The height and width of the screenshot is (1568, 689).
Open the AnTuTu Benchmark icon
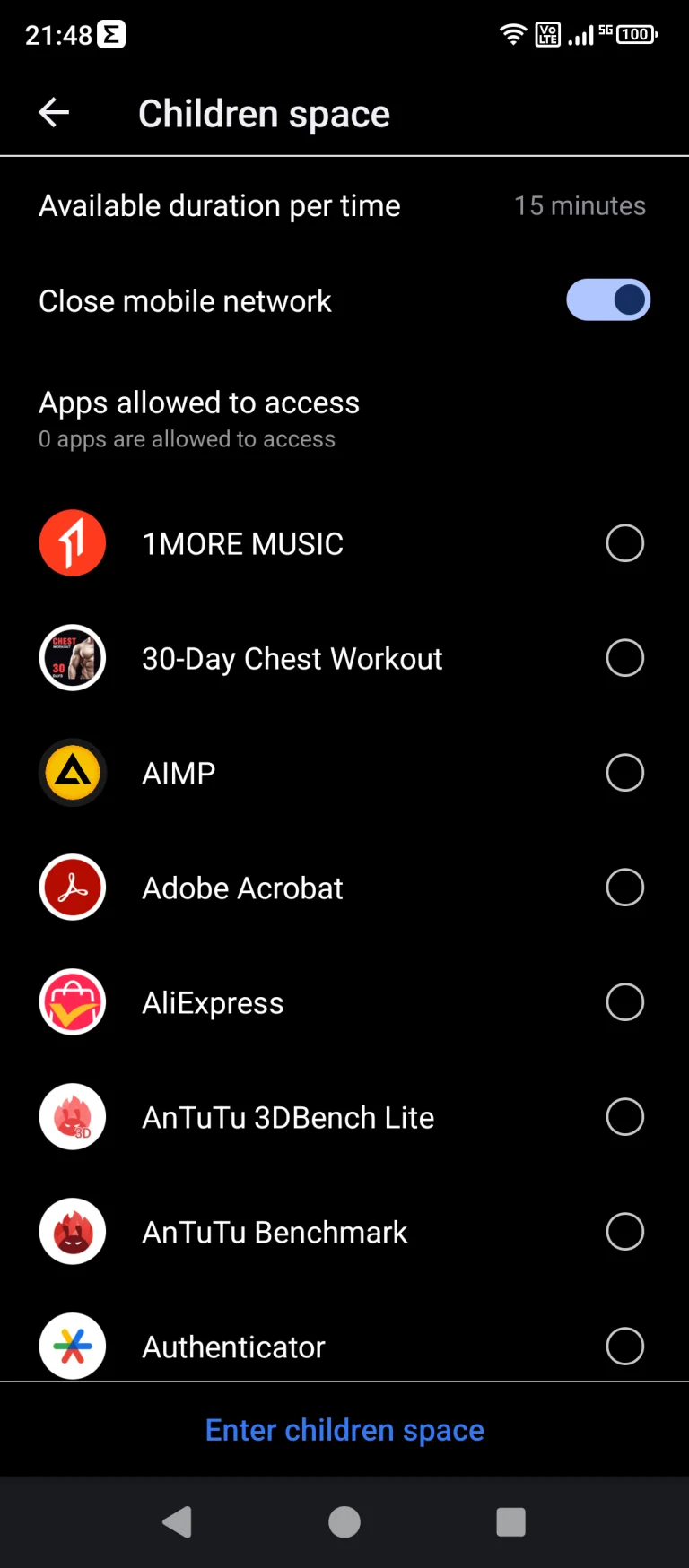click(x=73, y=1231)
